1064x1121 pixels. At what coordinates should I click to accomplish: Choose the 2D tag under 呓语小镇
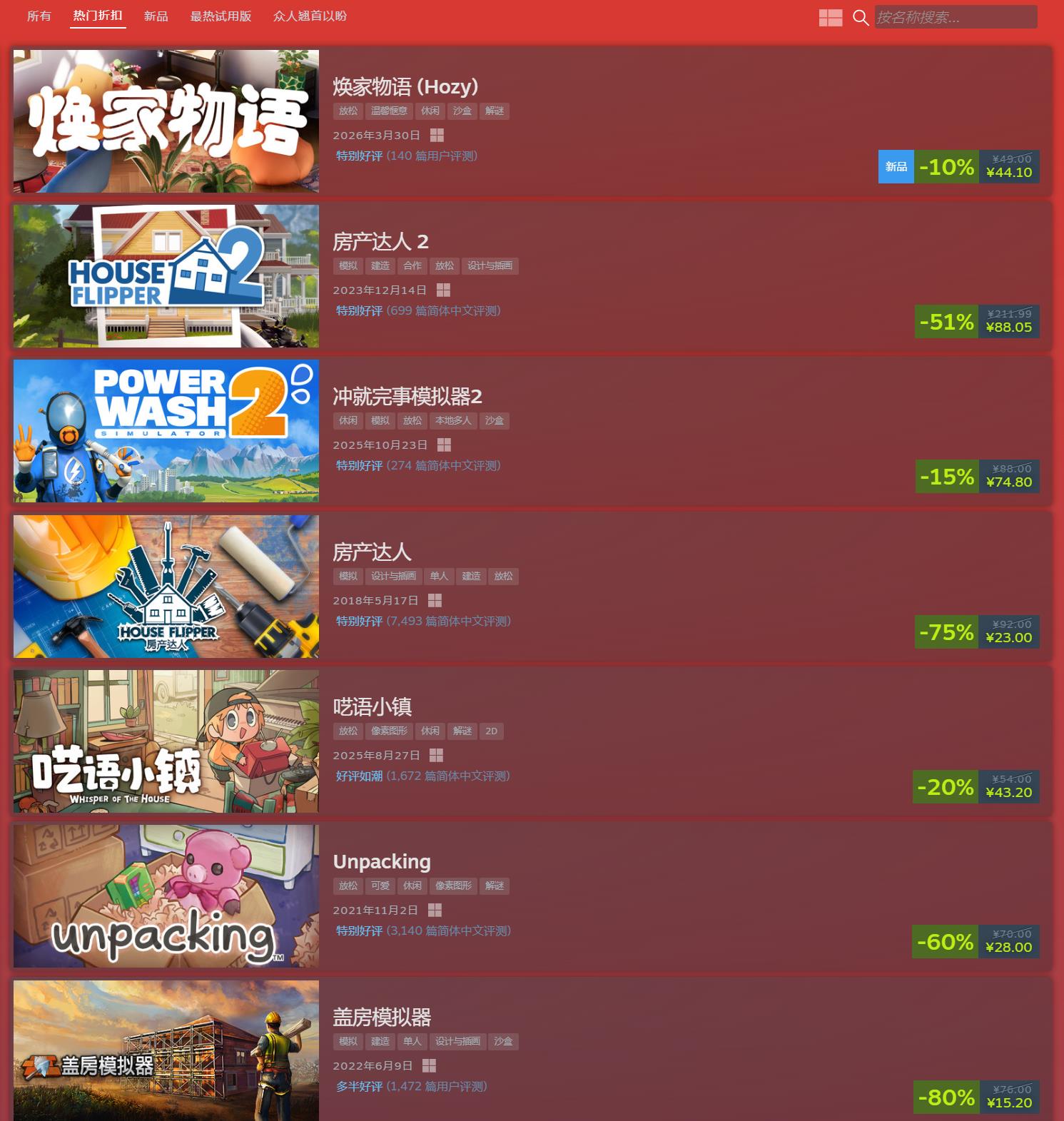(x=491, y=731)
